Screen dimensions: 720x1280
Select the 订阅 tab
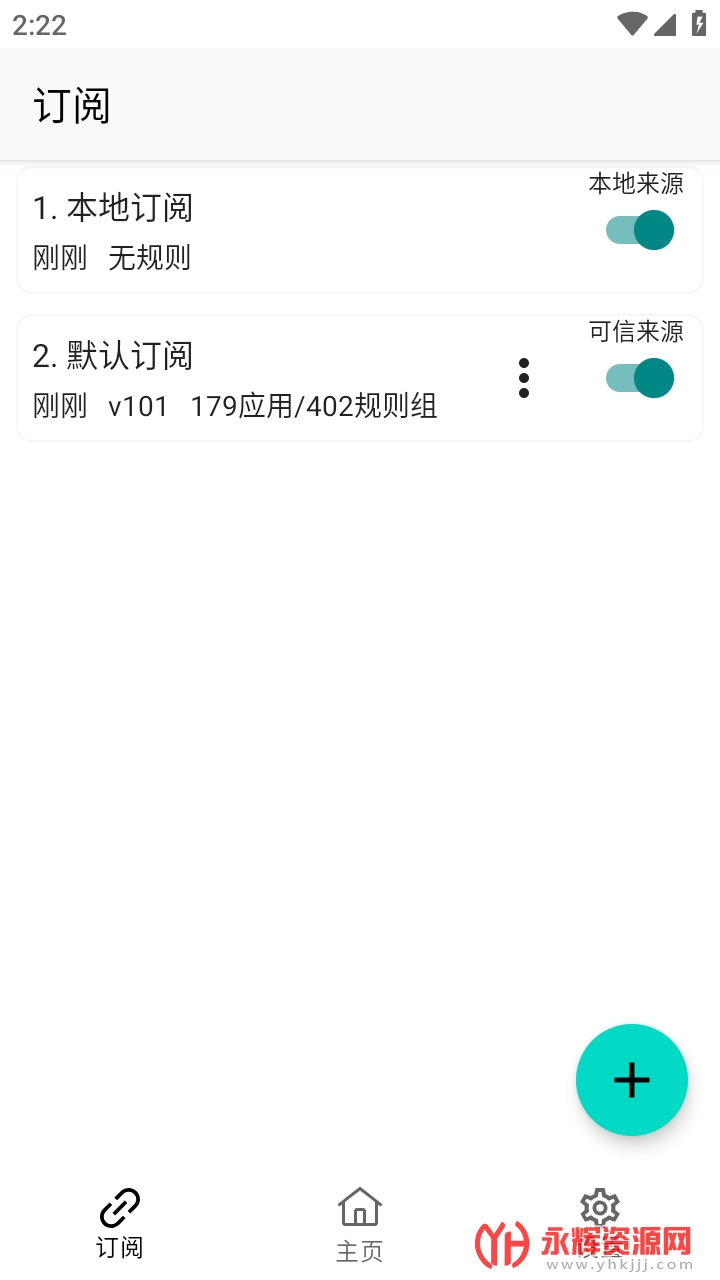click(x=120, y=1223)
